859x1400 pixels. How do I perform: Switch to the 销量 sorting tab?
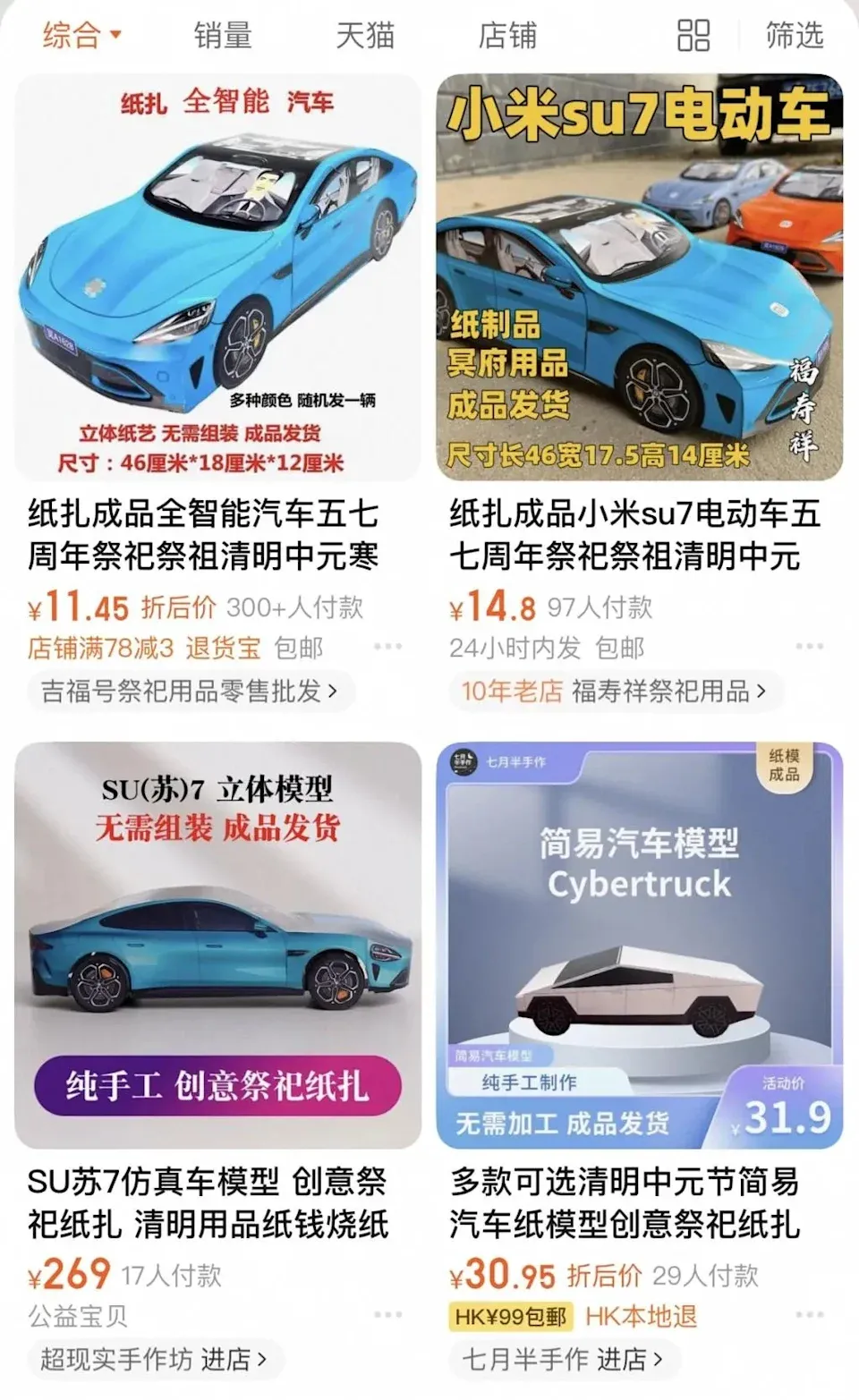click(x=224, y=35)
